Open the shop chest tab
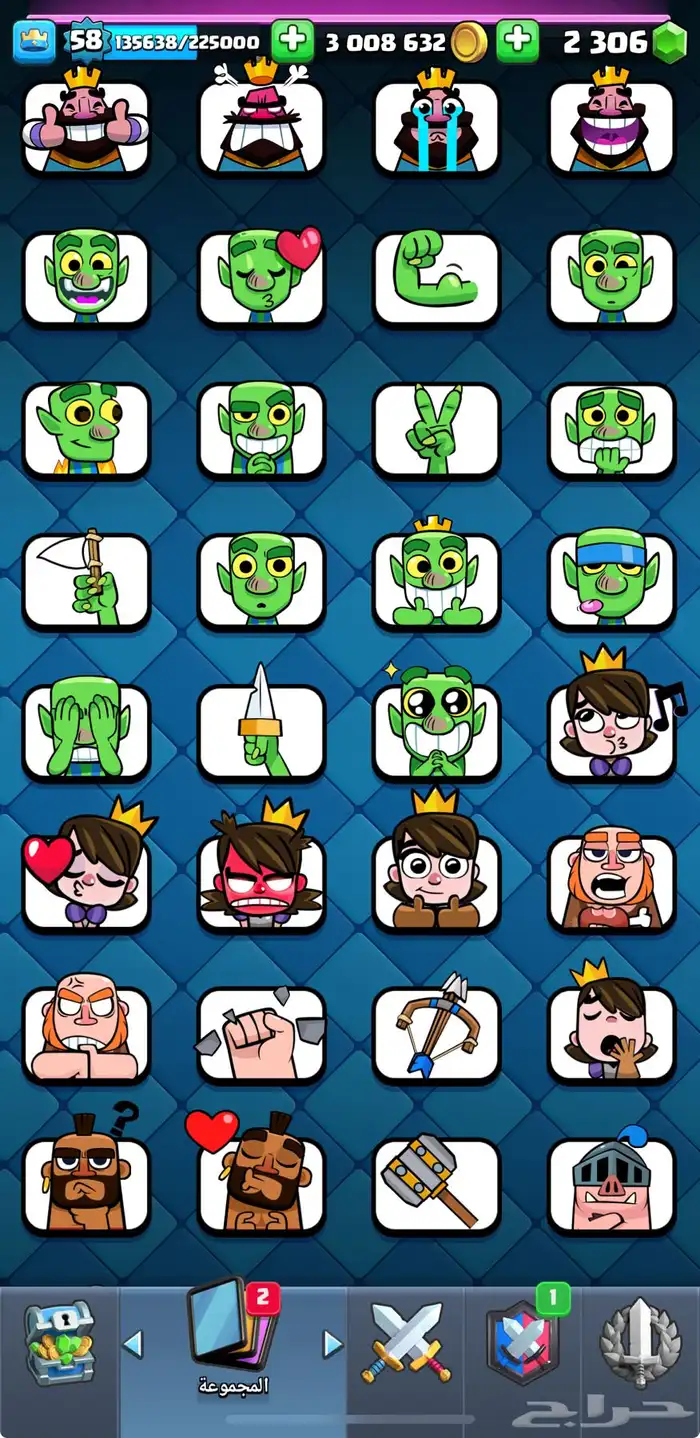 point(59,1343)
